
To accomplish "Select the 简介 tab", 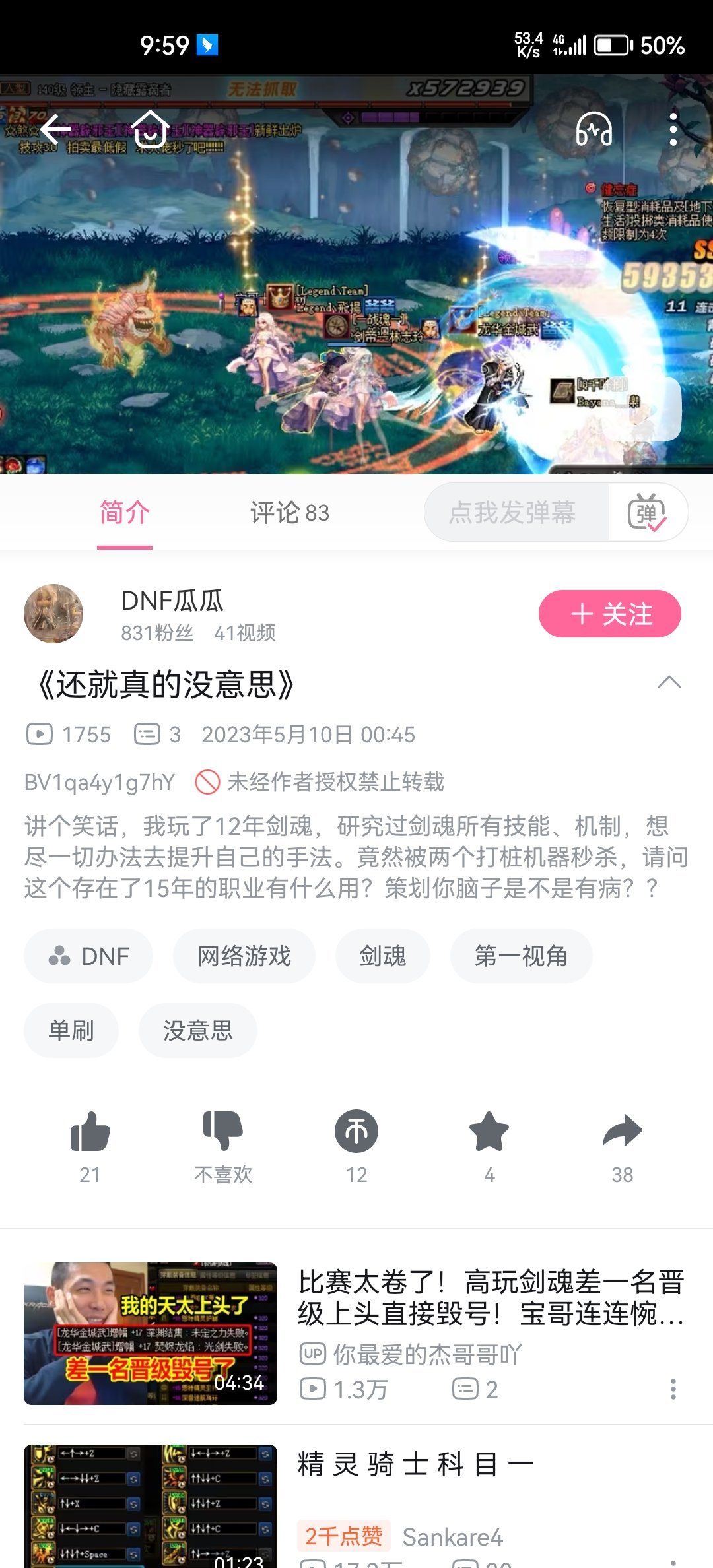I will 125,513.
